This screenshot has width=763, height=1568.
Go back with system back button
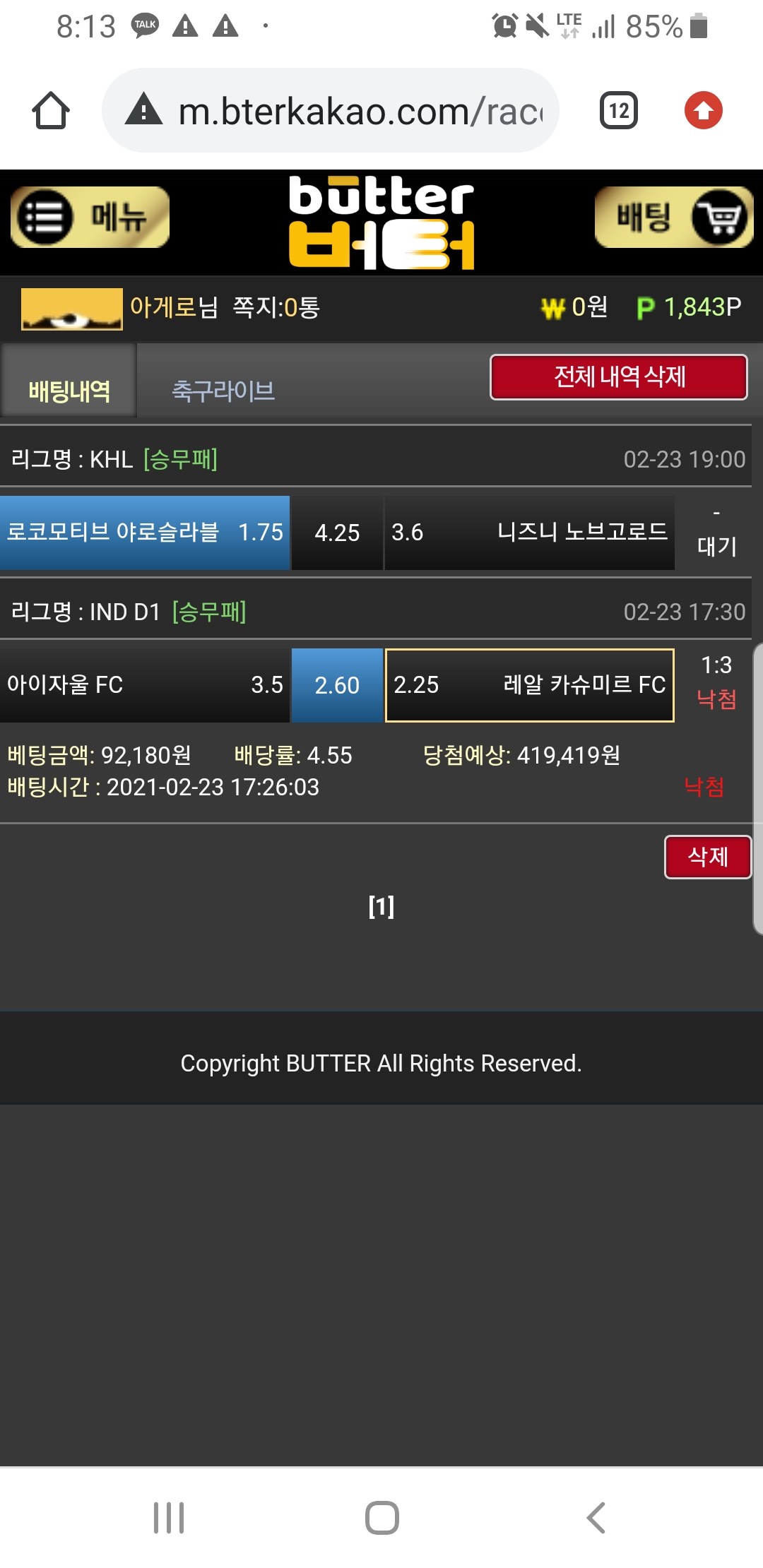coord(596,1517)
